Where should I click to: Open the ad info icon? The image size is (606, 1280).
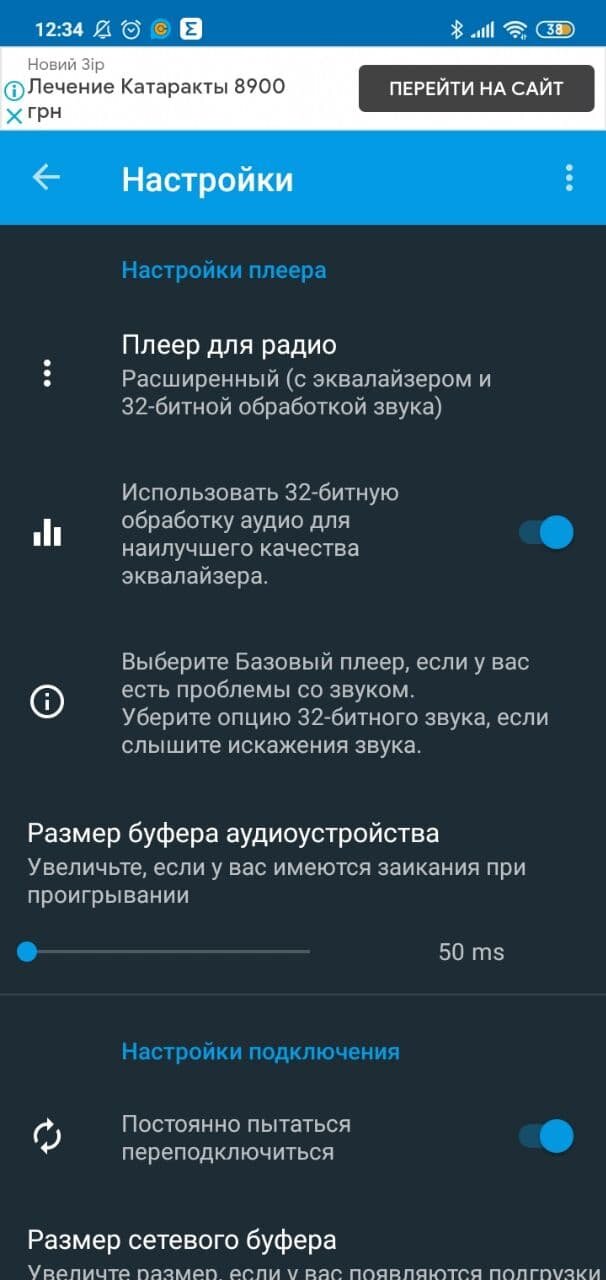click(14, 89)
